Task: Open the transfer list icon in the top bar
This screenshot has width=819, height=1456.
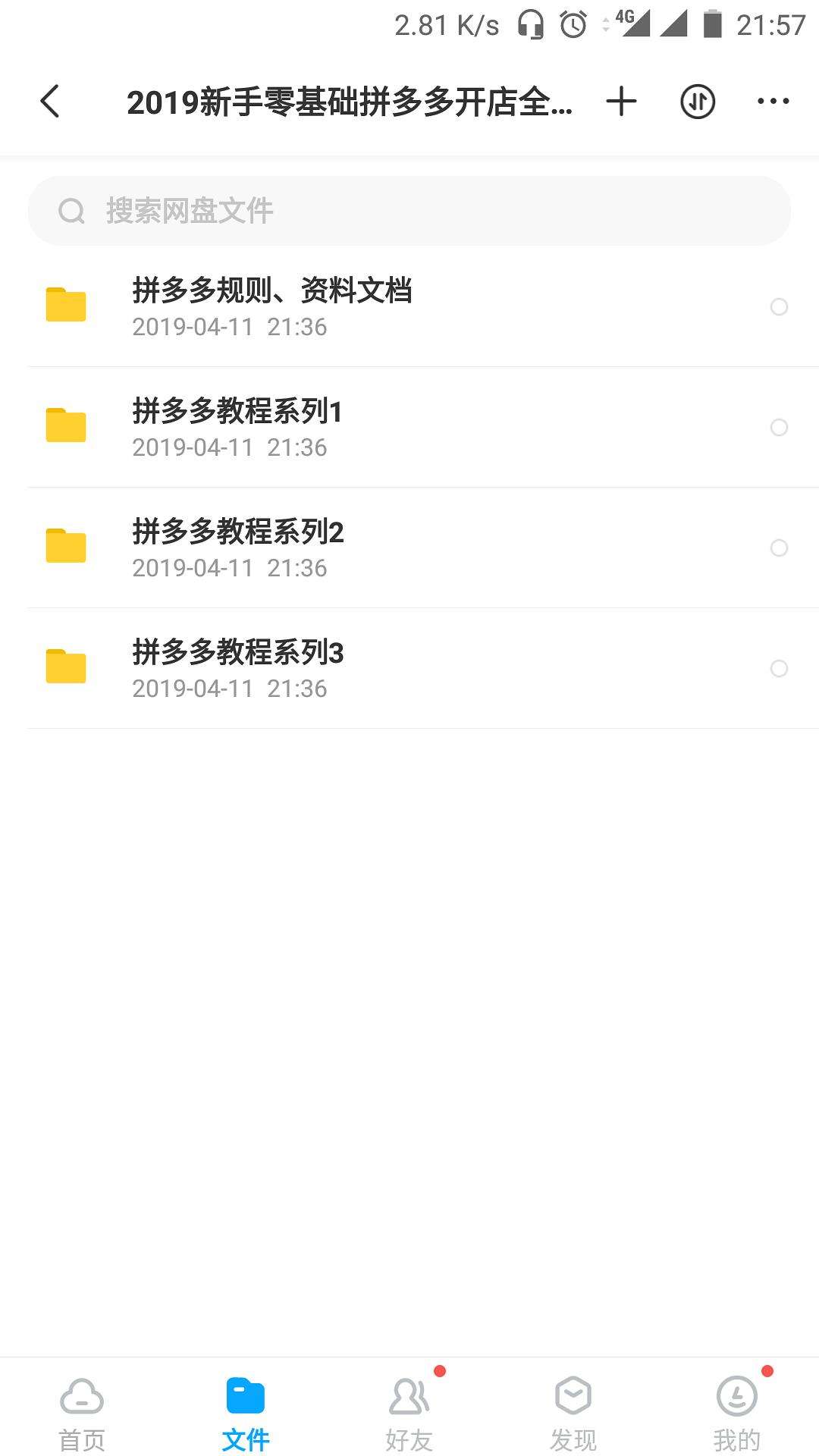Action: [x=698, y=101]
